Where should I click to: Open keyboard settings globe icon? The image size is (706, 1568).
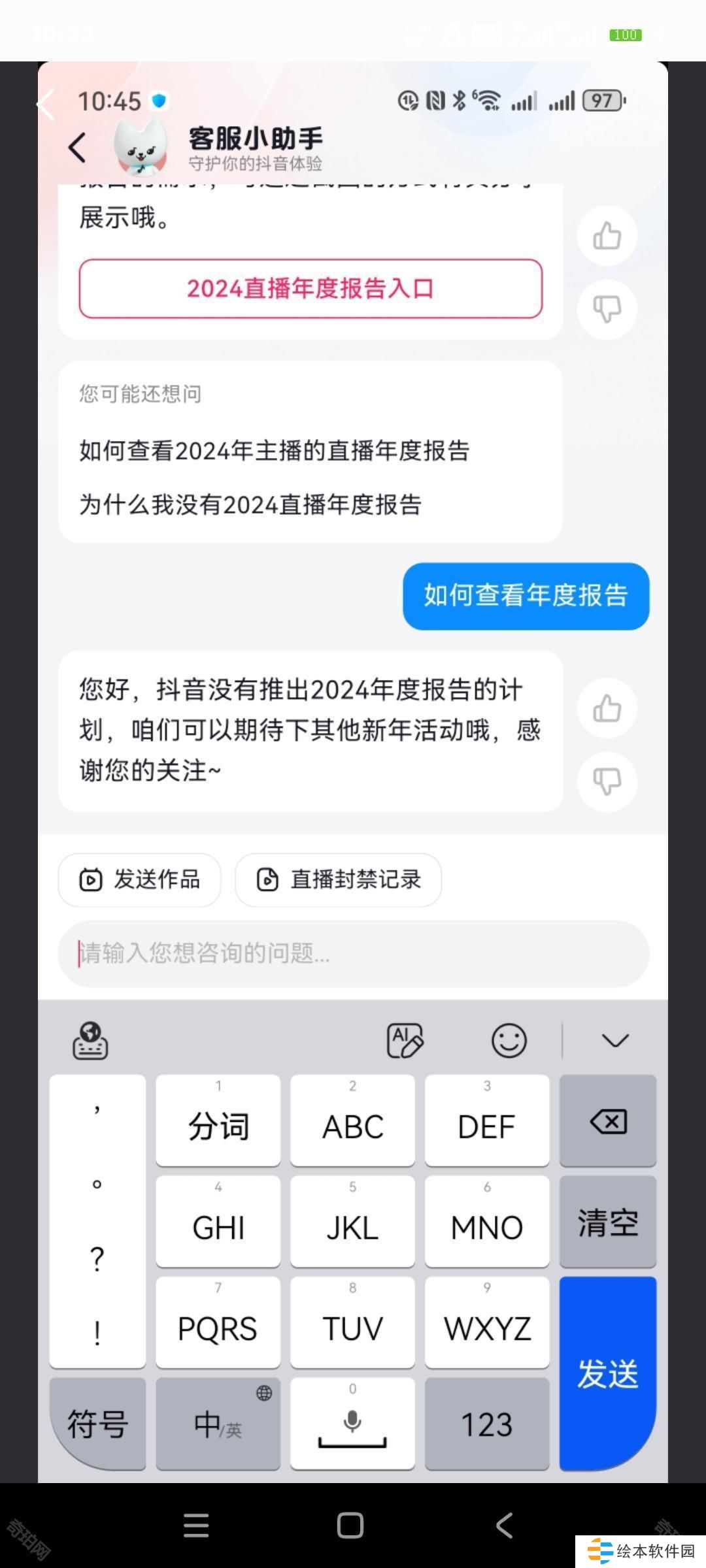click(90, 1040)
